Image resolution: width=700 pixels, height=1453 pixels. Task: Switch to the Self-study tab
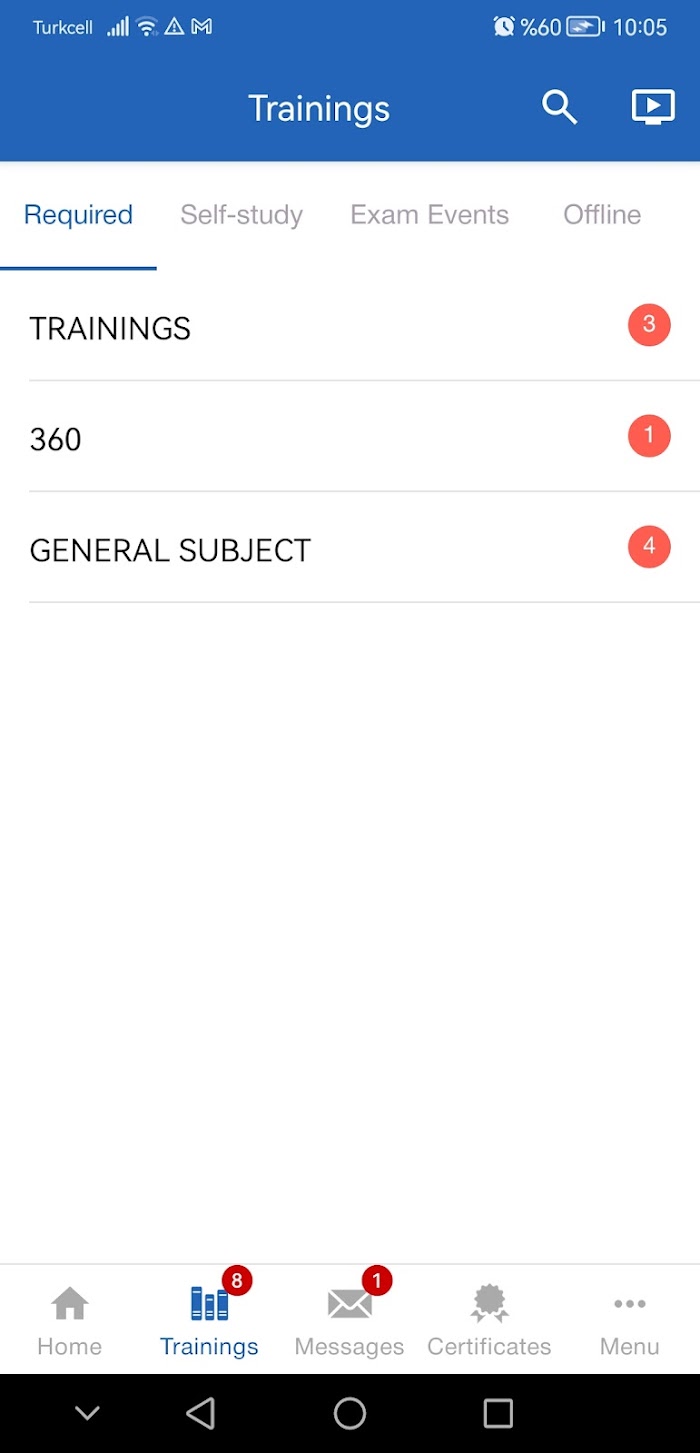pos(241,215)
